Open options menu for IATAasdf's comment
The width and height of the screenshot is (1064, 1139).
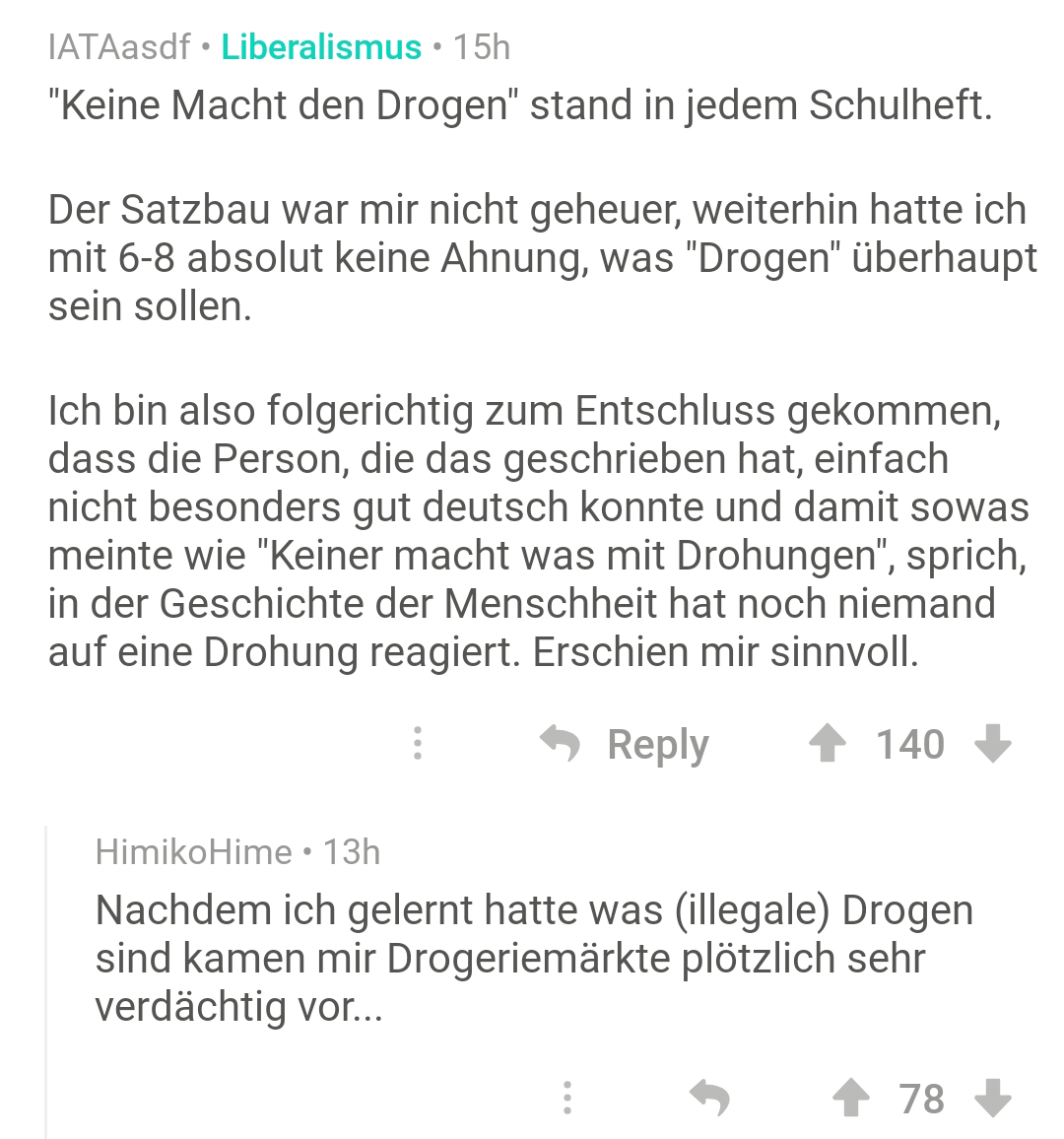418,743
